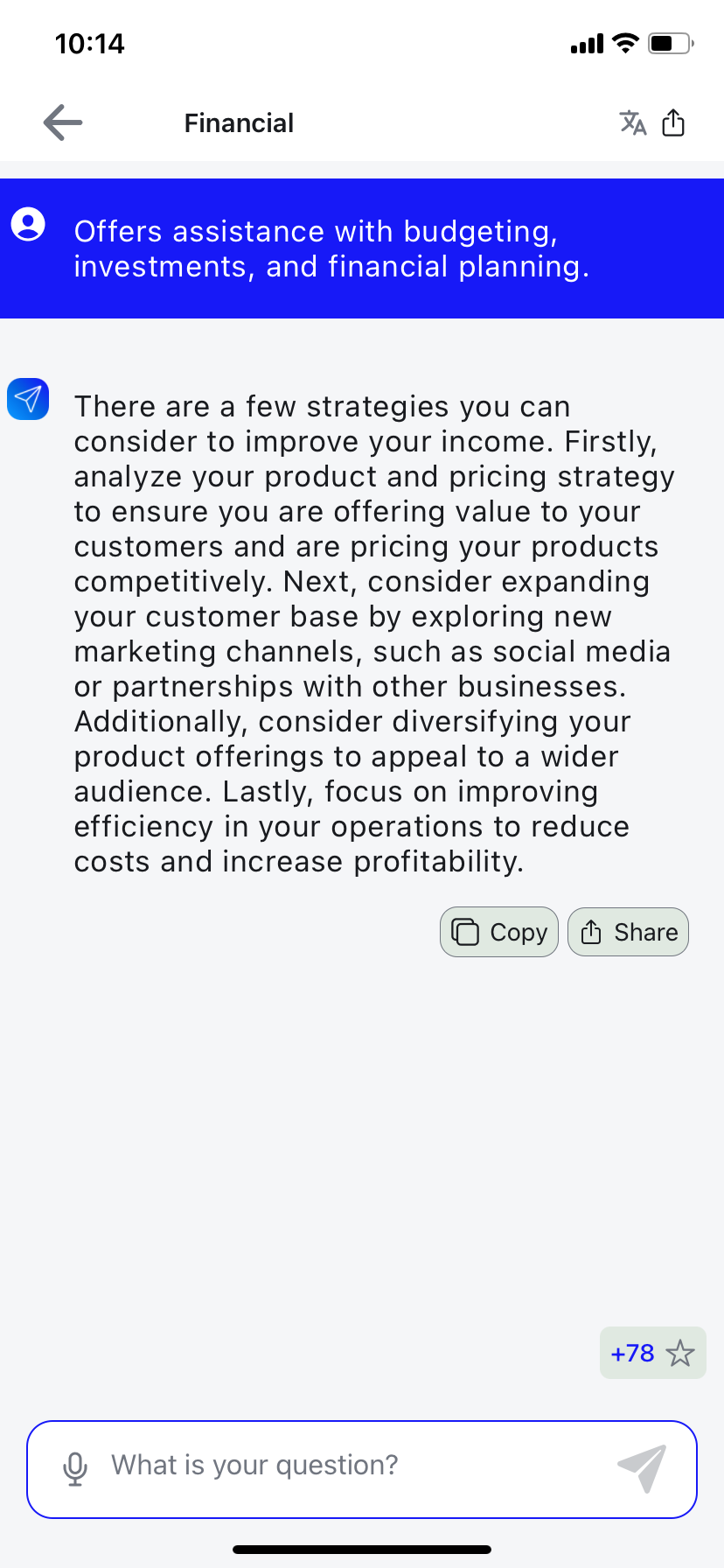The height and width of the screenshot is (1568, 724).
Task: Send the message with paper plane icon
Action: click(x=643, y=1467)
